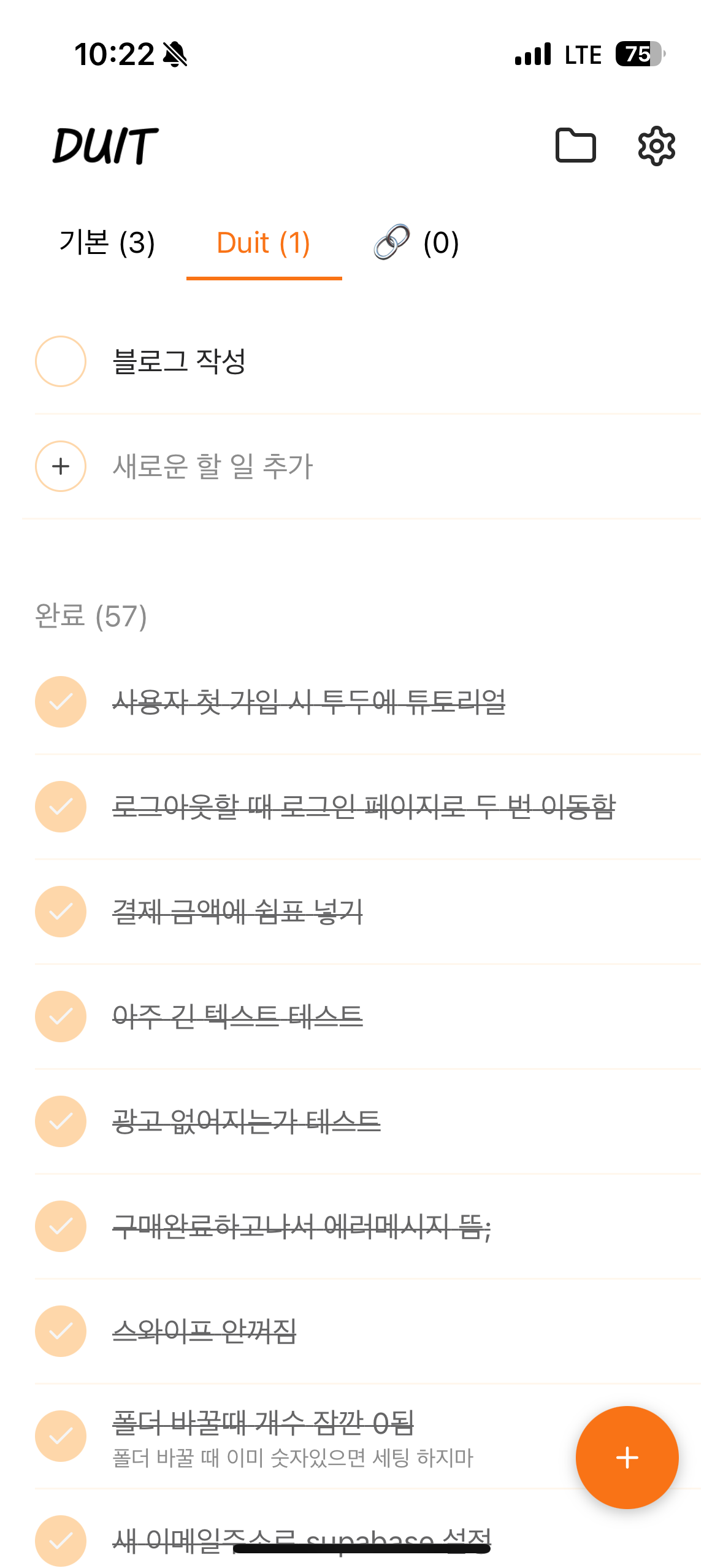
Task: Click the muted notification bell icon
Action: [174, 54]
